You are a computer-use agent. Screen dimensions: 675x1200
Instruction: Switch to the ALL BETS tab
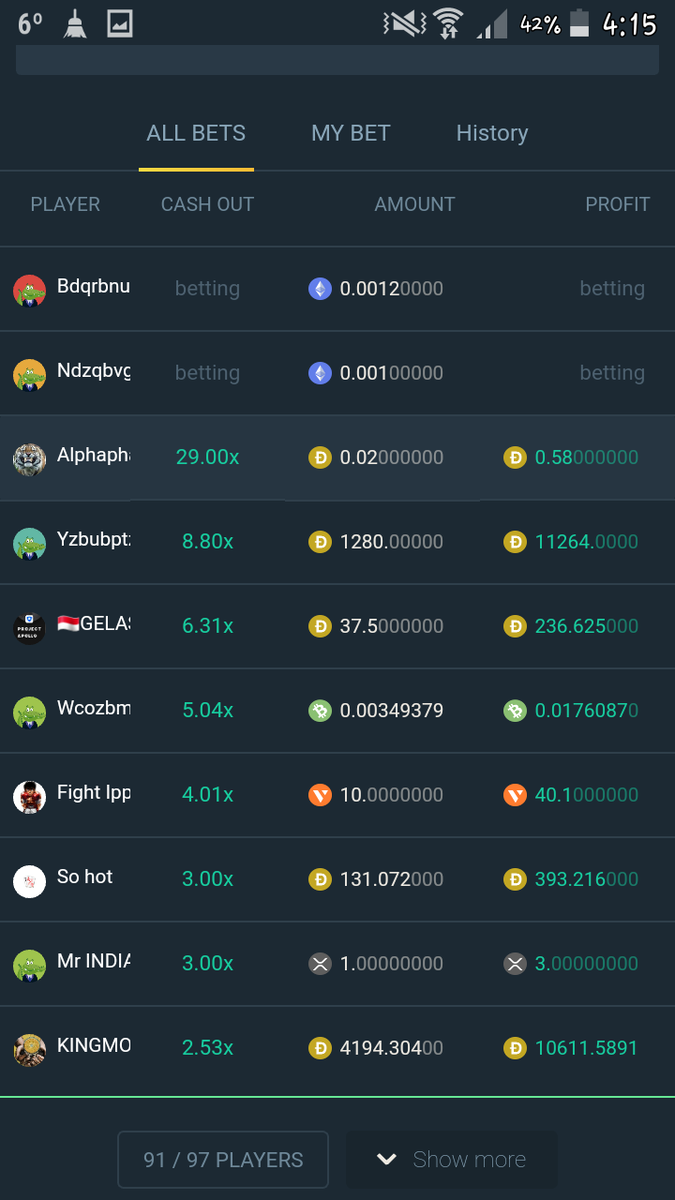196,133
